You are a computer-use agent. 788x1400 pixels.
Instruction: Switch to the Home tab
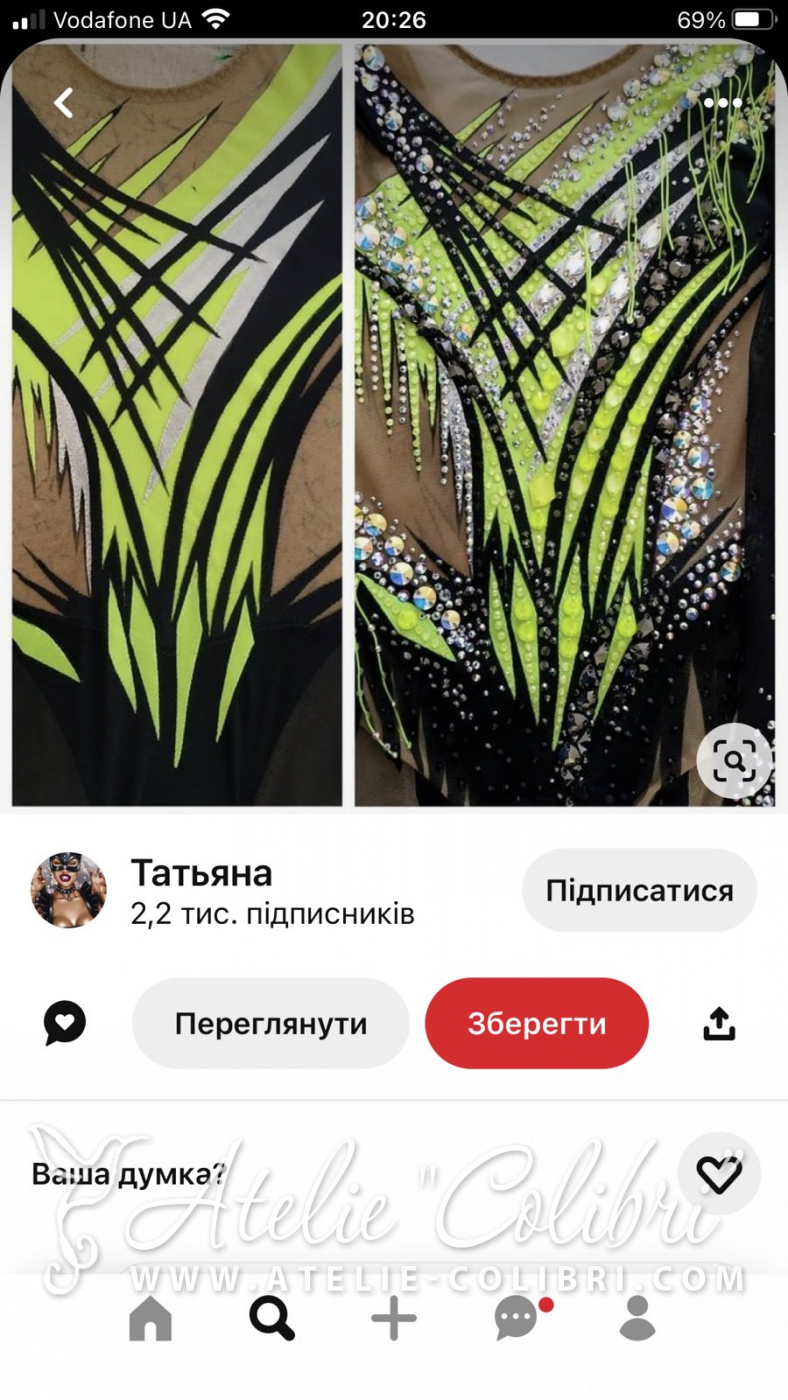pos(150,1319)
